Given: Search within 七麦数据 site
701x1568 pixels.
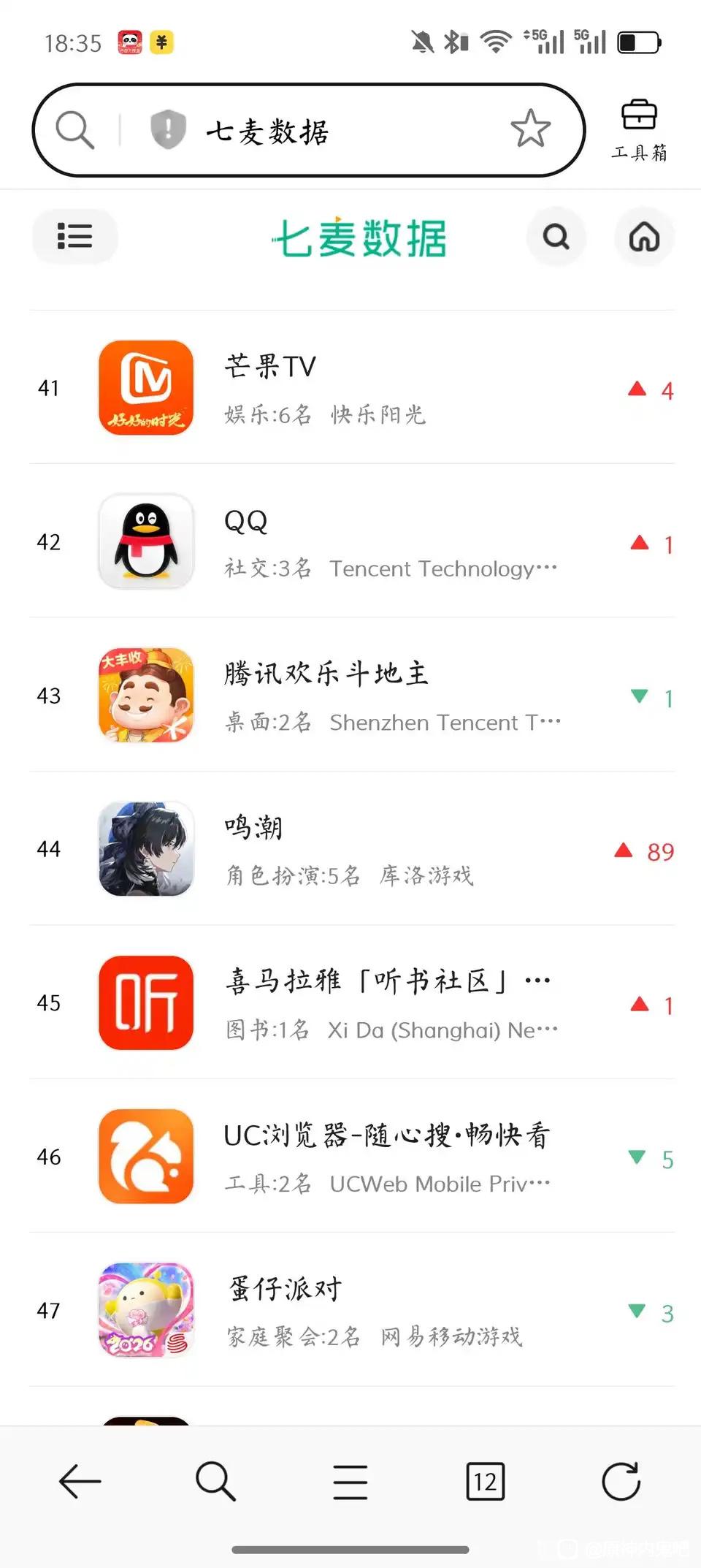Looking at the screenshot, I should pyautogui.click(x=556, y=237).
